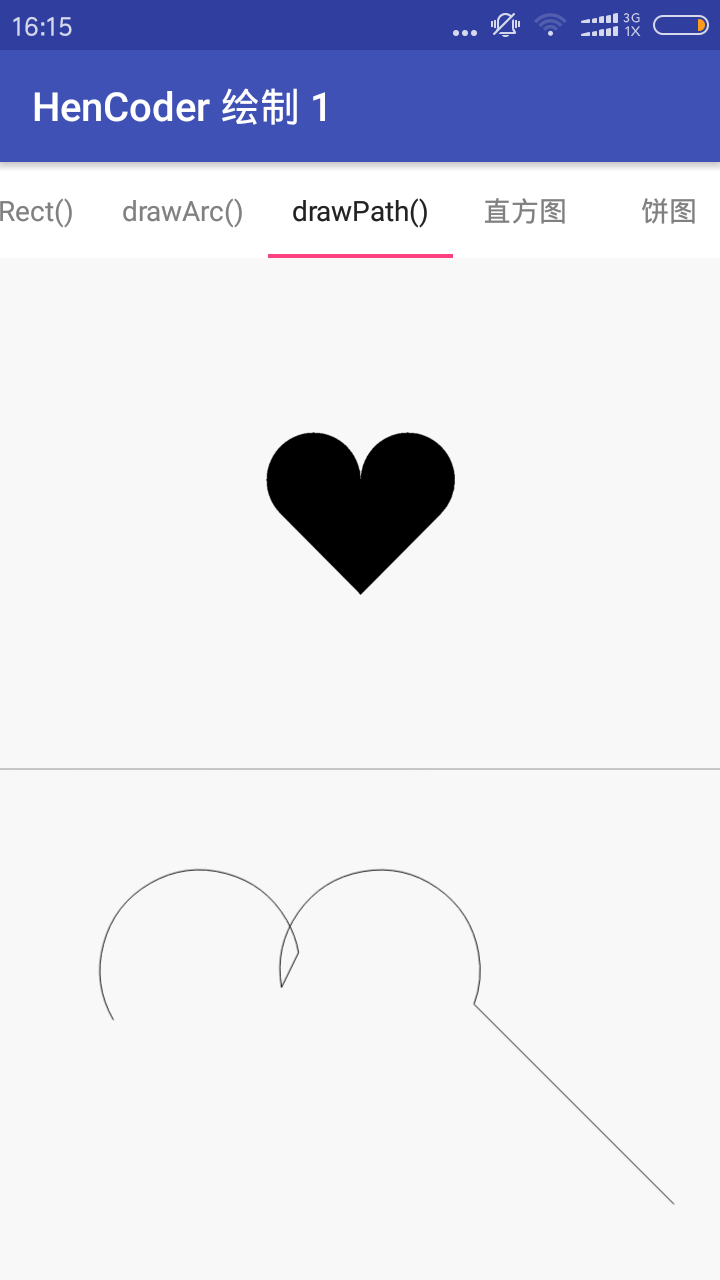This screenshot has width=720, height=1280.
Task: Open the 直方图 tab
Action: point(526,211)
